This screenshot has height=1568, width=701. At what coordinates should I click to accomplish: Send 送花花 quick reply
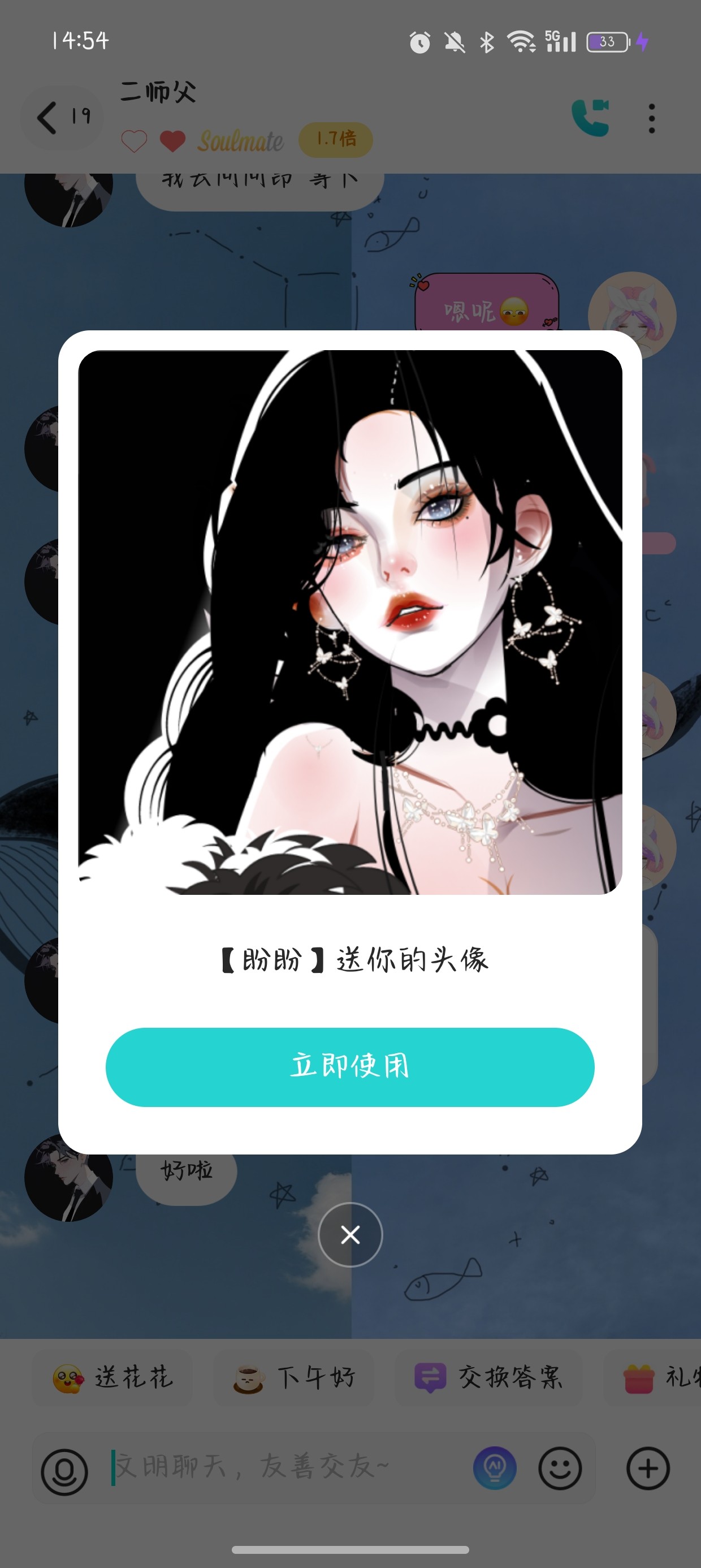(x=112, y=1378)
